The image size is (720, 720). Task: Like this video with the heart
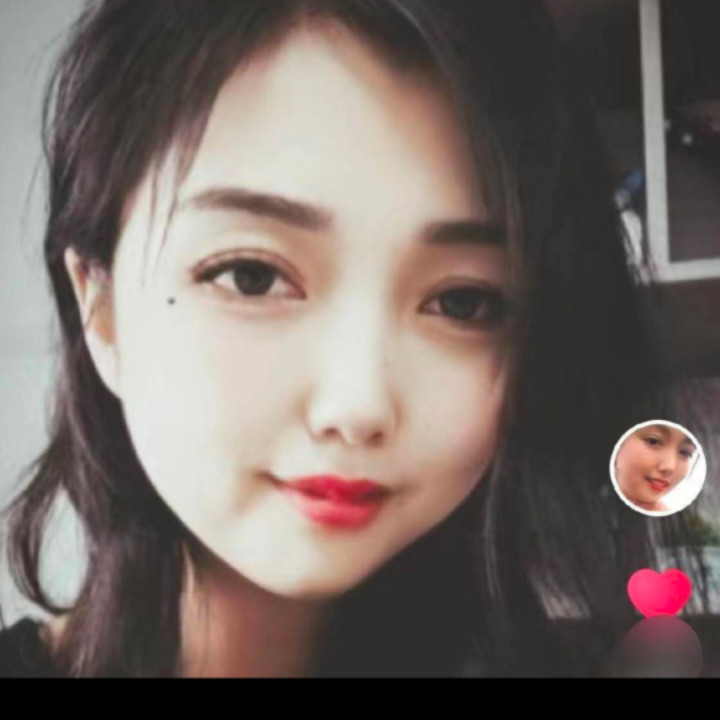click(x=659, y=592)
